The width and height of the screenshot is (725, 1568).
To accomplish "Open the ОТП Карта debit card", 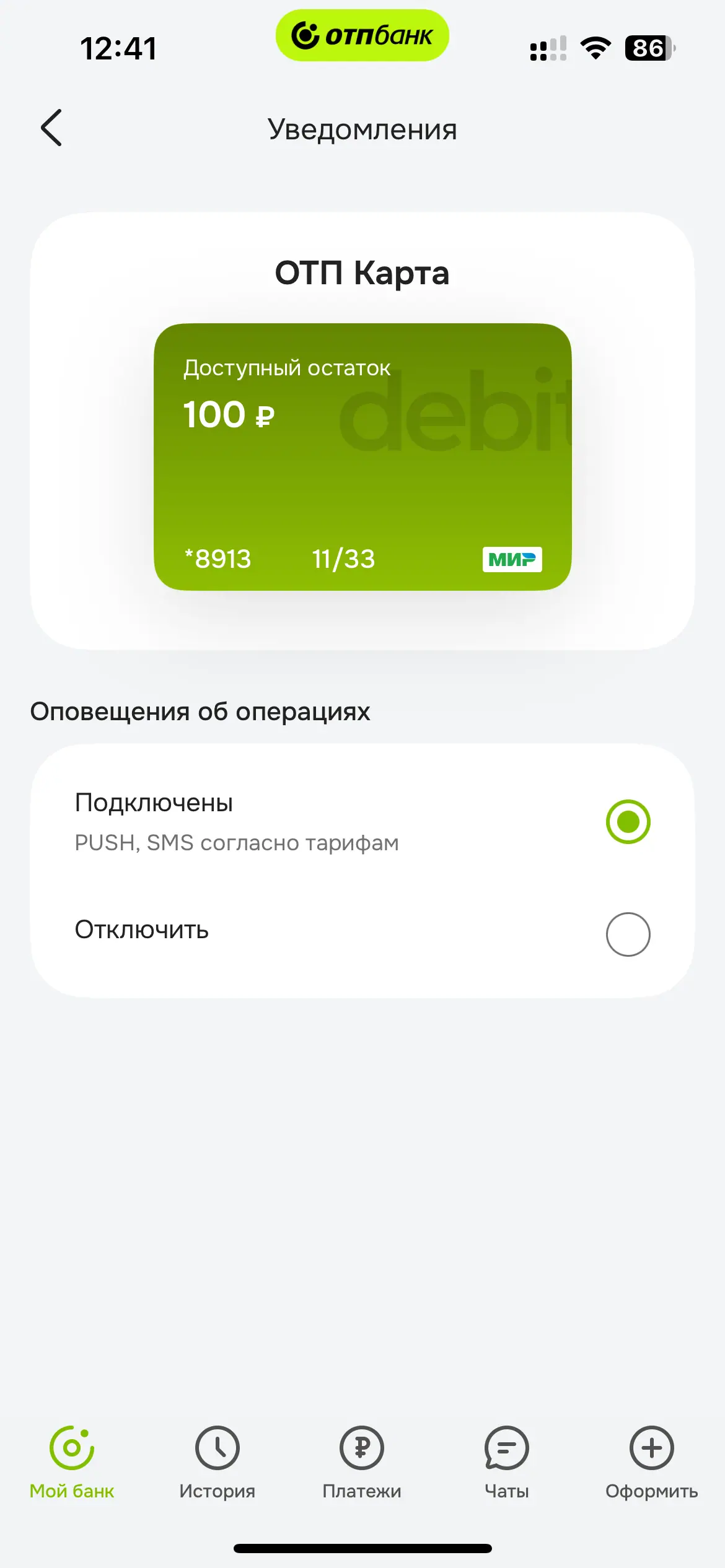I will (x=362, y=457).
